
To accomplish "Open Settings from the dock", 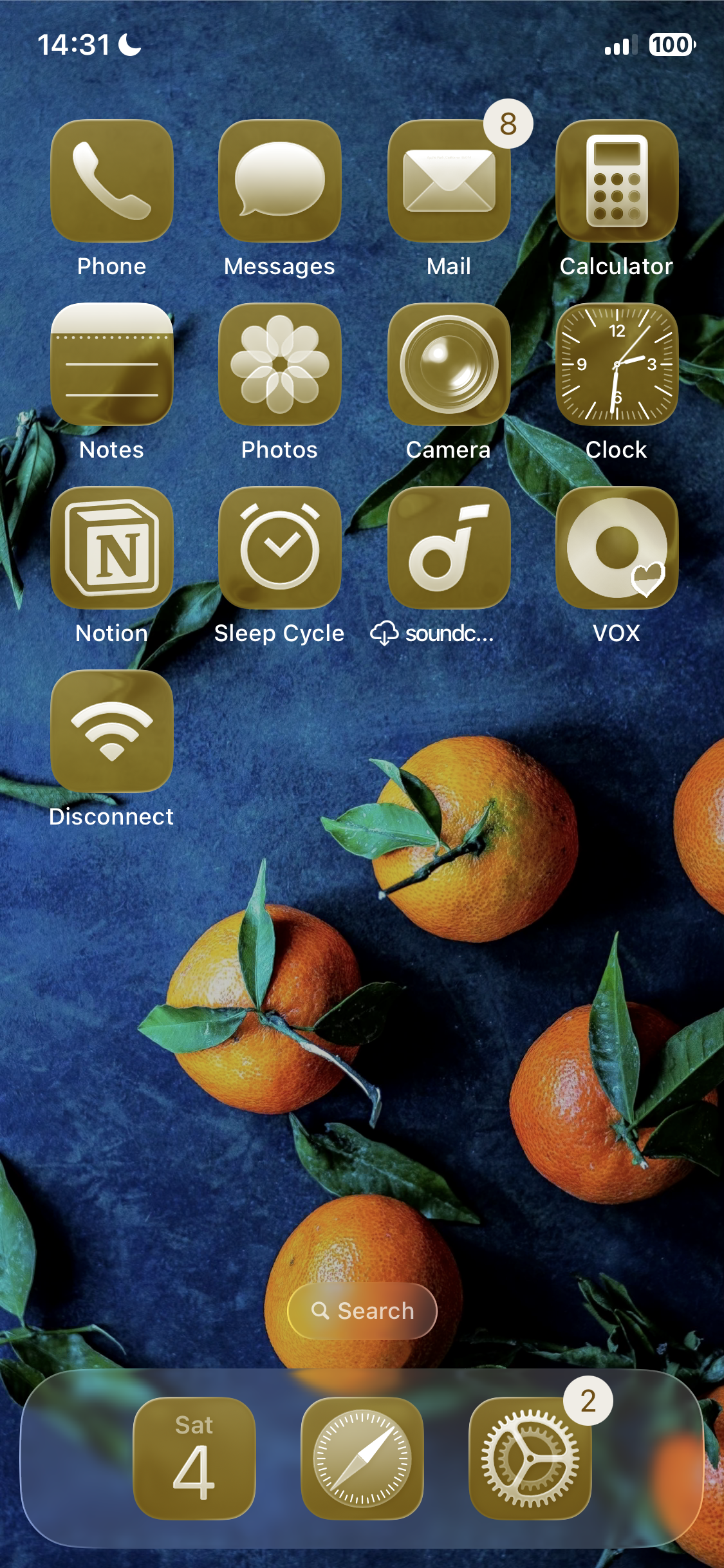I will (x=530, y=1458).
